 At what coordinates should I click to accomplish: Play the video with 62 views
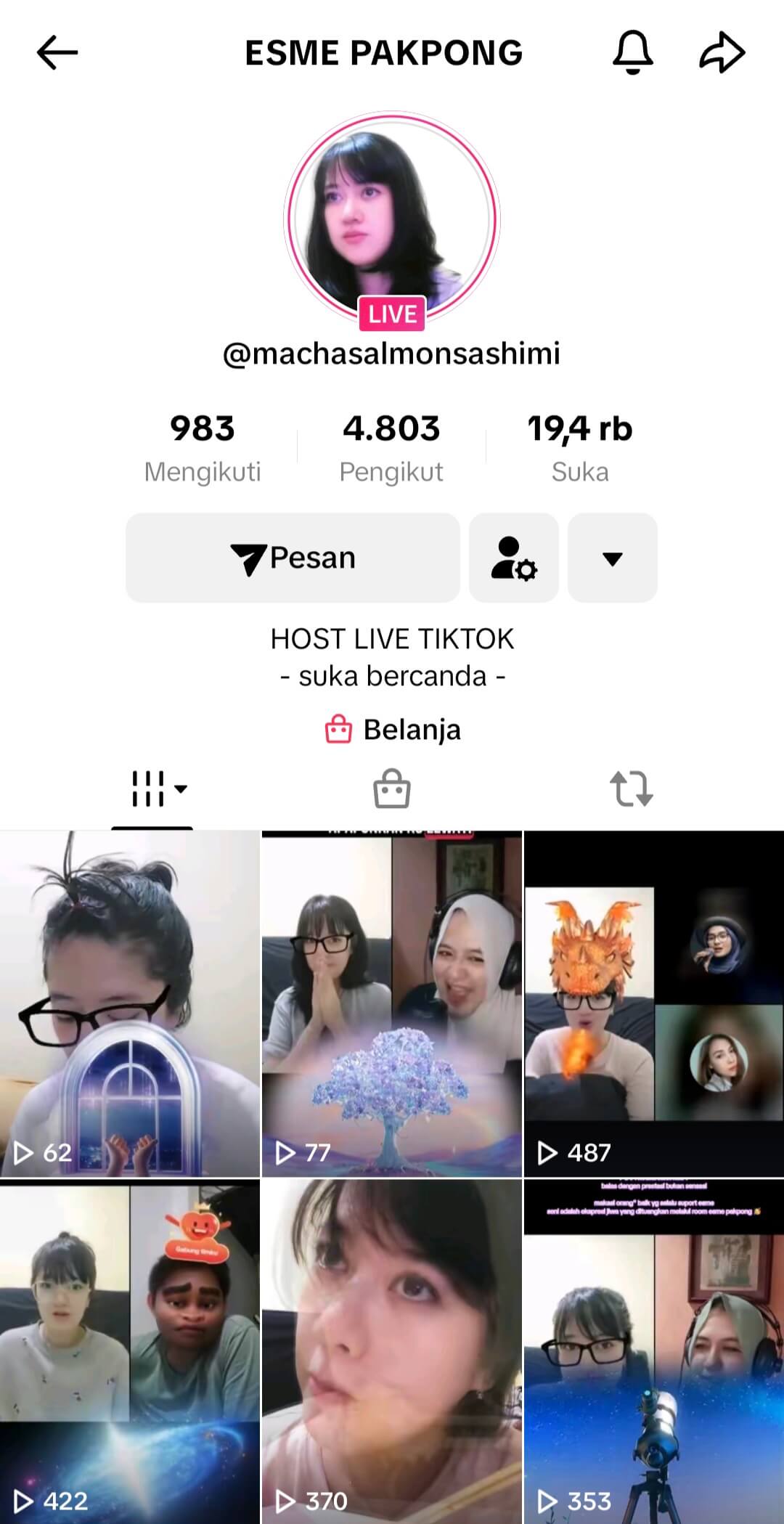pyautogui.click(x=130, y=1003)
